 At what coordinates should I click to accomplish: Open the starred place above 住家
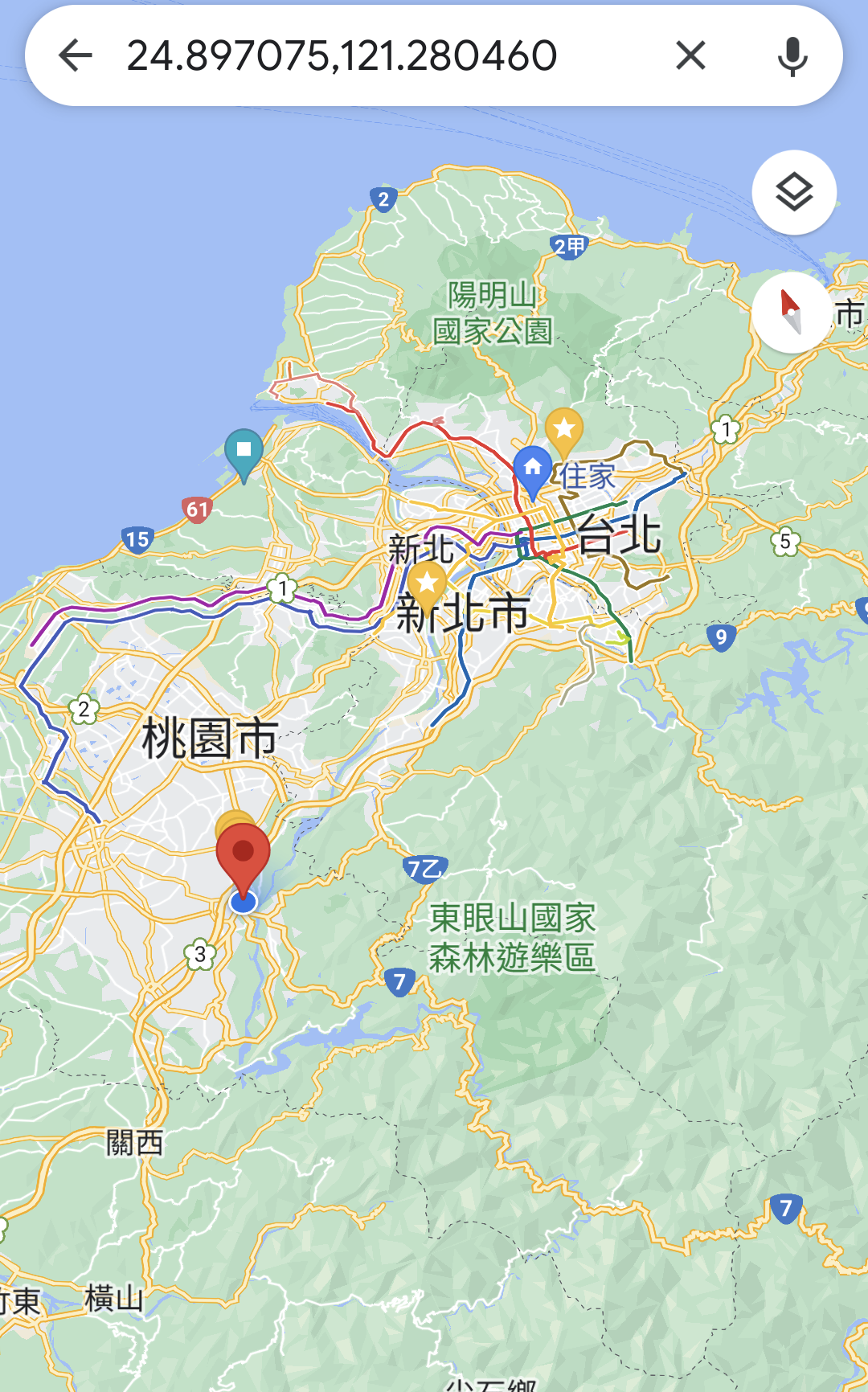coord(564,429)
